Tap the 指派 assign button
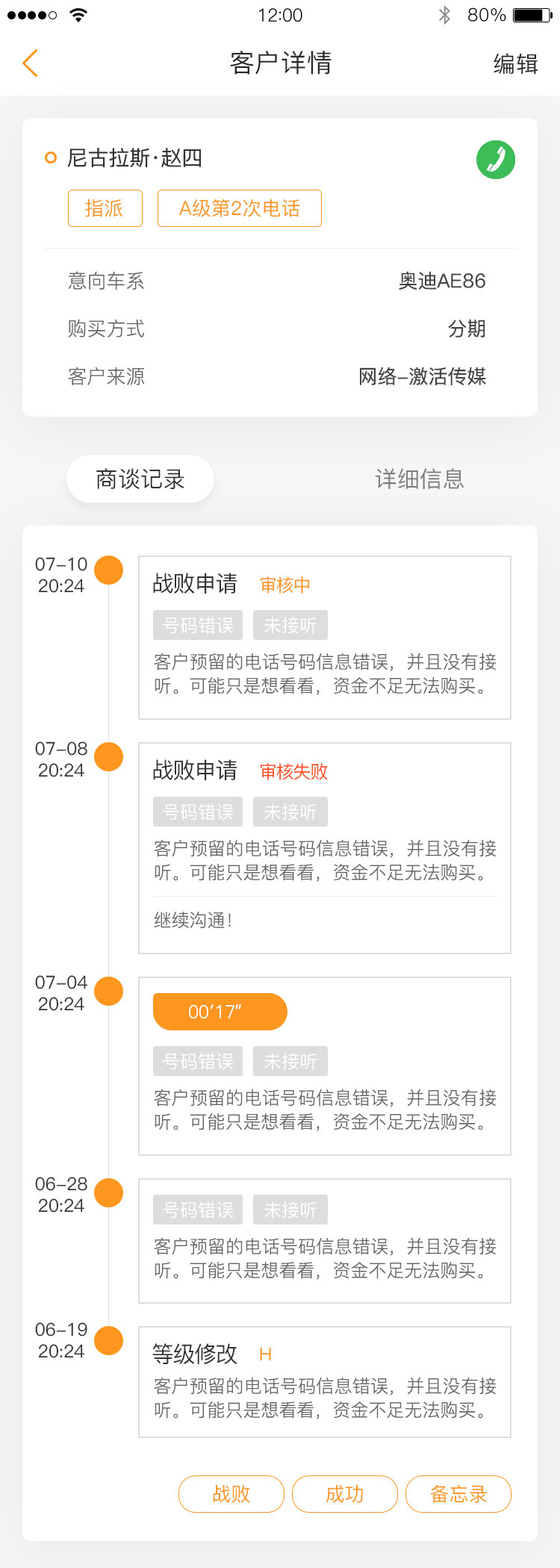 pyautogui.click(x=105, y=208)
